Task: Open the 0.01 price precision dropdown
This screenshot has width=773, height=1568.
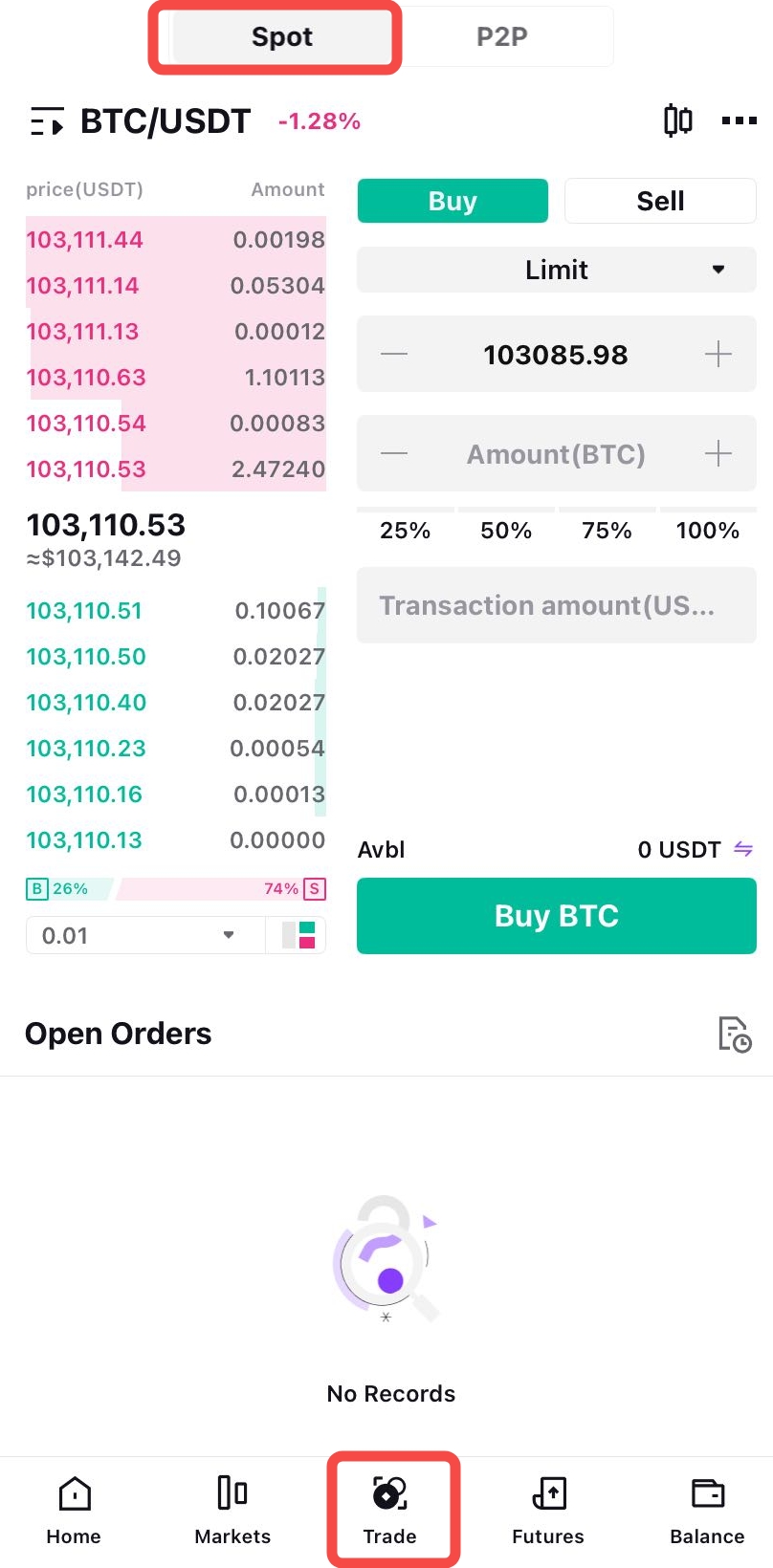Action: 144,935
